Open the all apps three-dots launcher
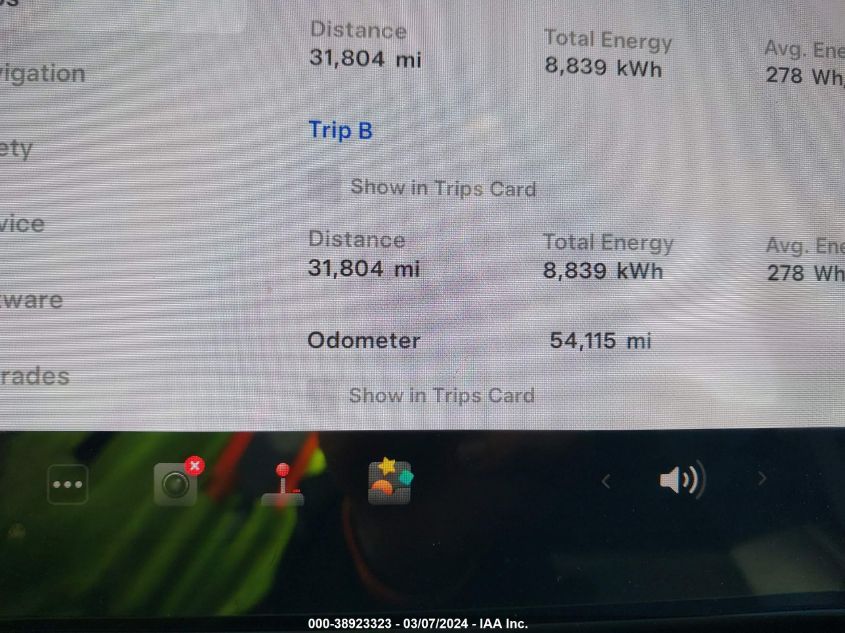The image size is (845, 633). click(x=68, y=485)
